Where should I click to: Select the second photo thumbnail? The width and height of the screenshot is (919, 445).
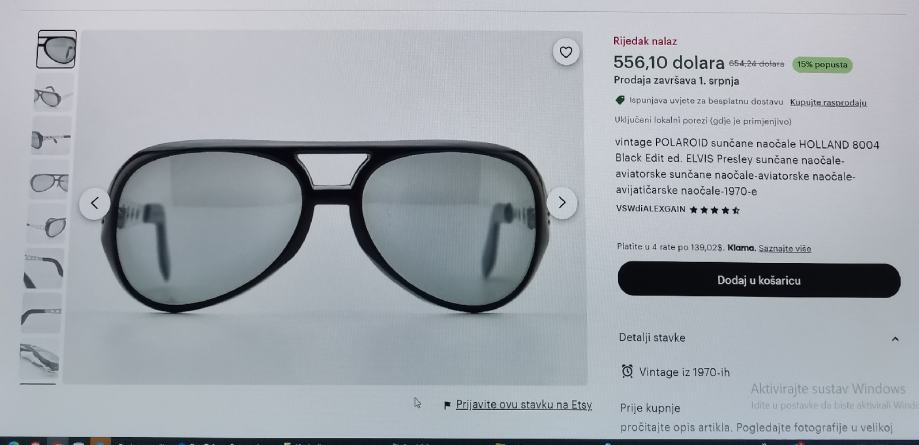point(50,97)
